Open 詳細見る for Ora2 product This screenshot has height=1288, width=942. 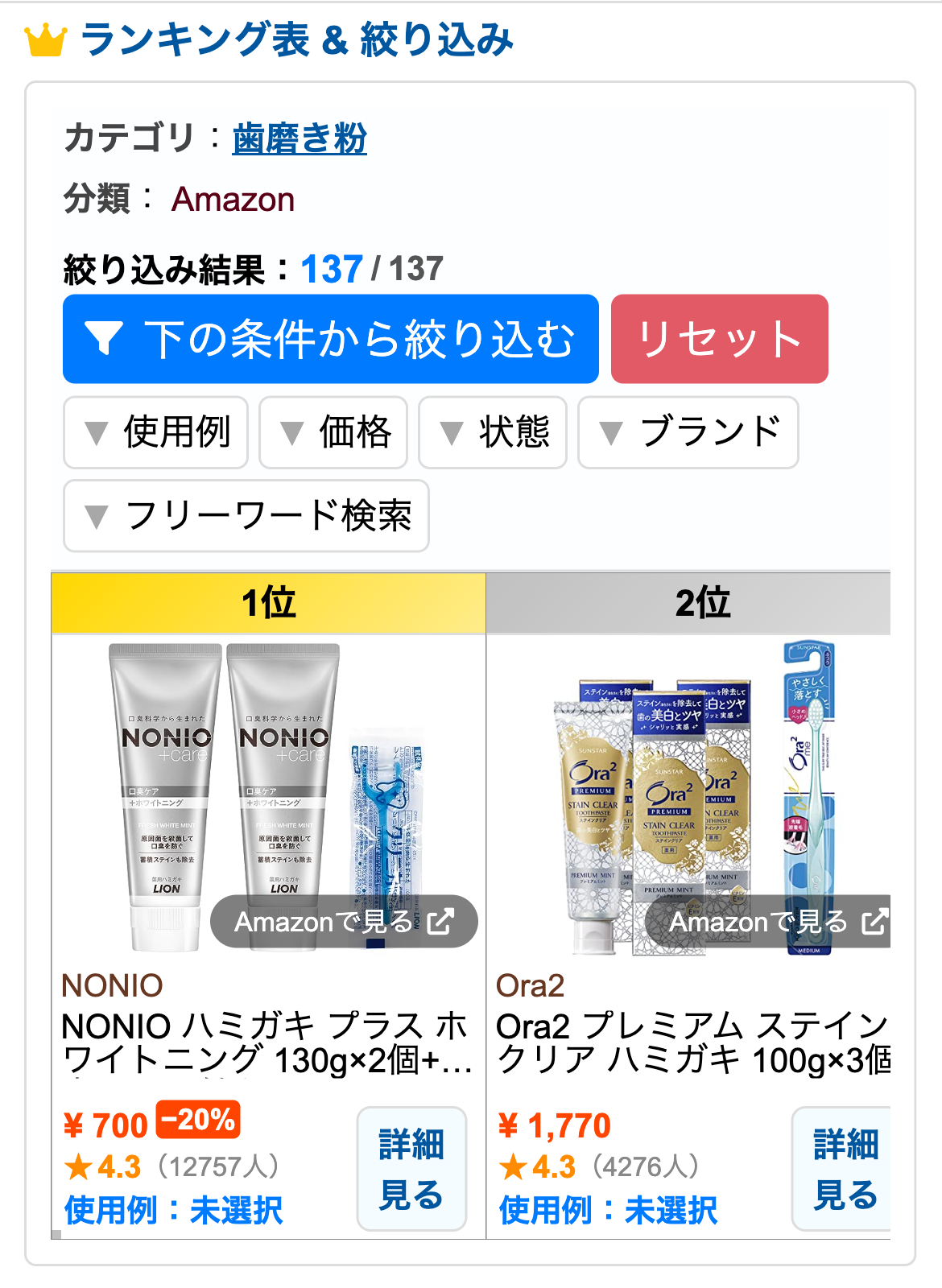844,1169
